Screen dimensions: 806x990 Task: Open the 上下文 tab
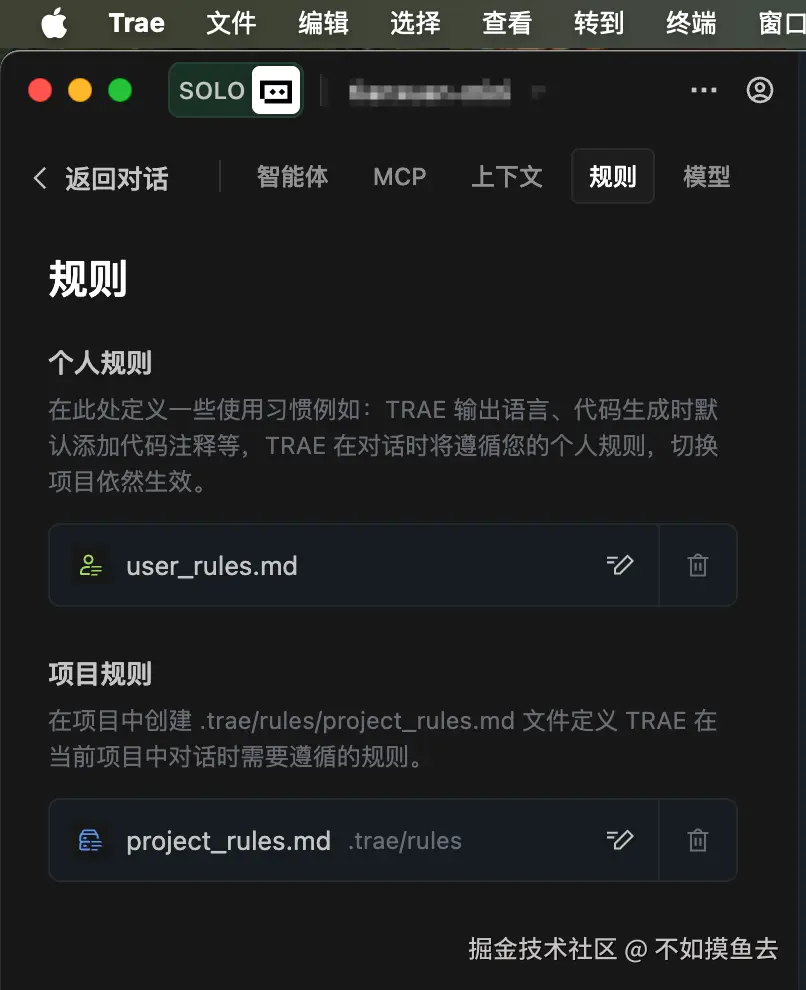pyautogui.click(x=507, y=177)
